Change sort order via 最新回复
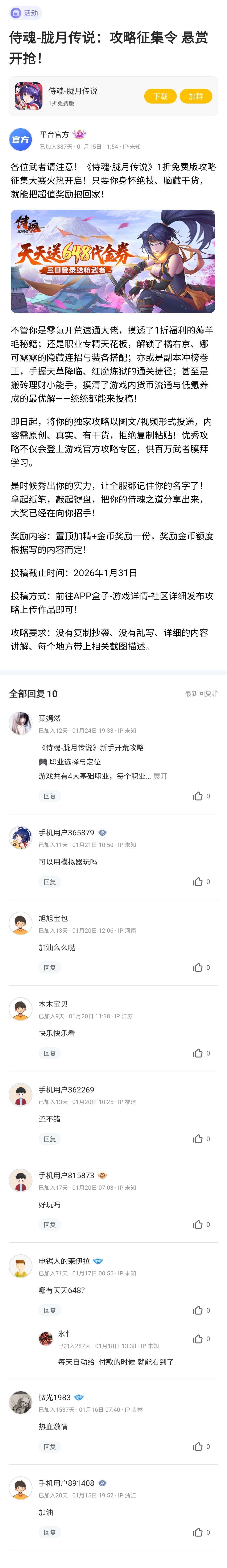Image resolution: width=227 pixels, height=1568 pixels. point(201,693)
